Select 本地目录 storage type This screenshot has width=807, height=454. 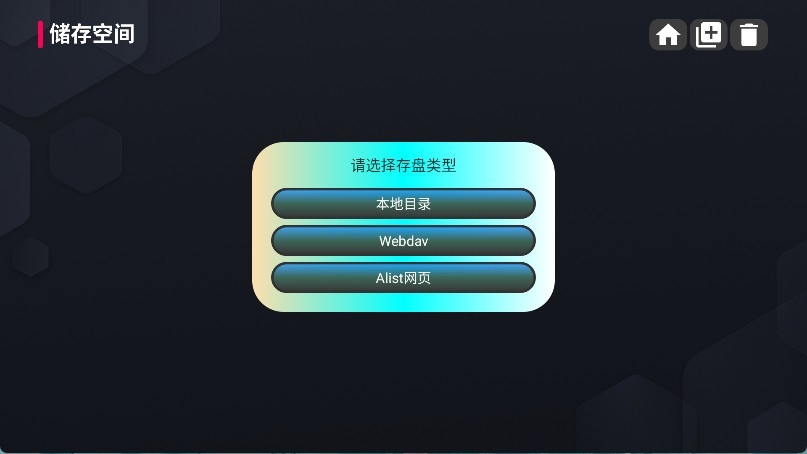pos(403,204)
